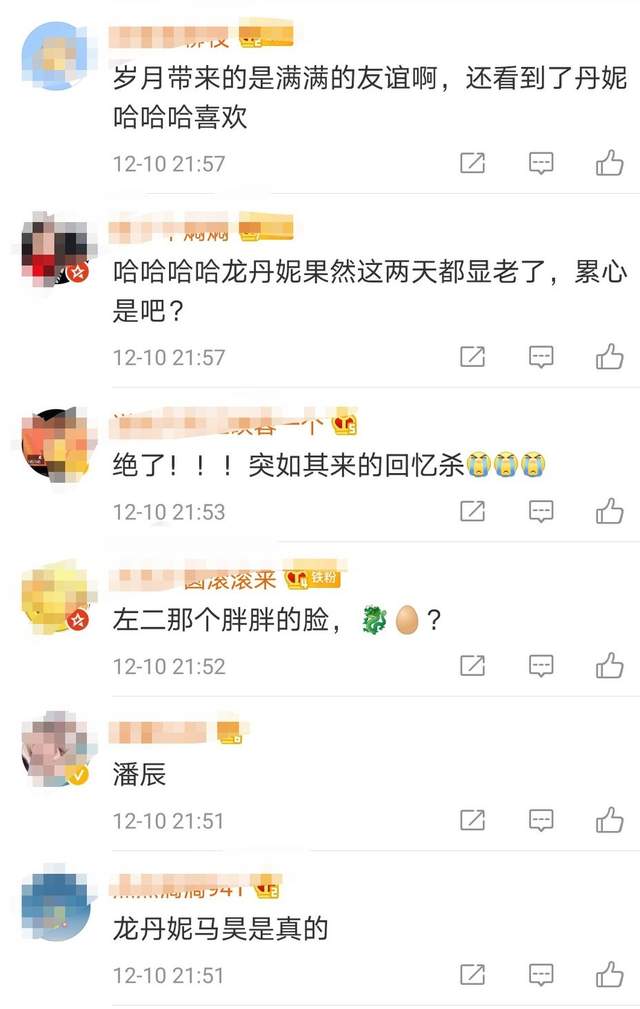Repost the 龙丹妮果然这两天都显老了 comment
Screen dimensions: 640x1009
point(472,356)
